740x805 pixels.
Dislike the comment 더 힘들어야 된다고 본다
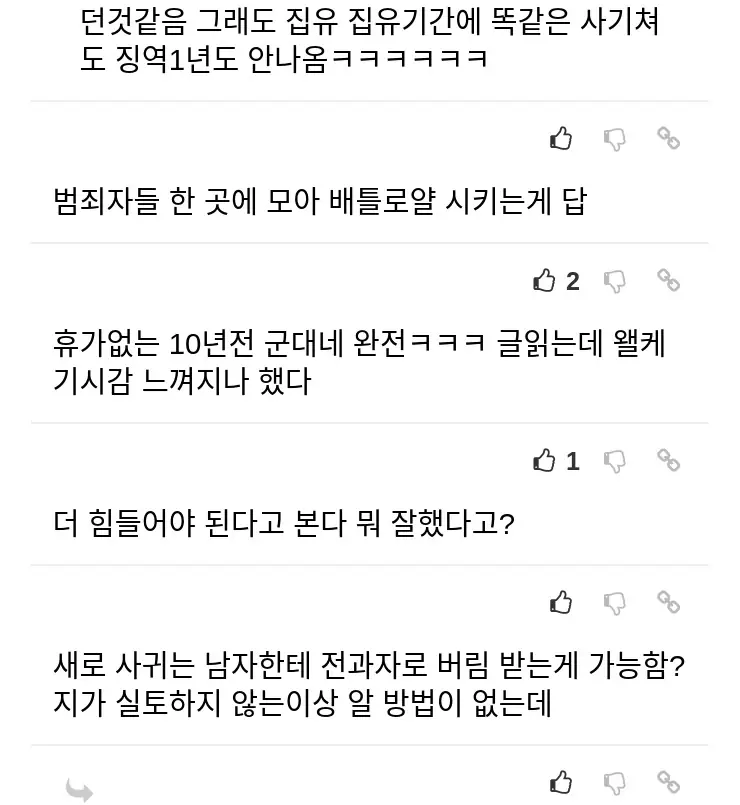pyautogui.click(x=615, y=461)
